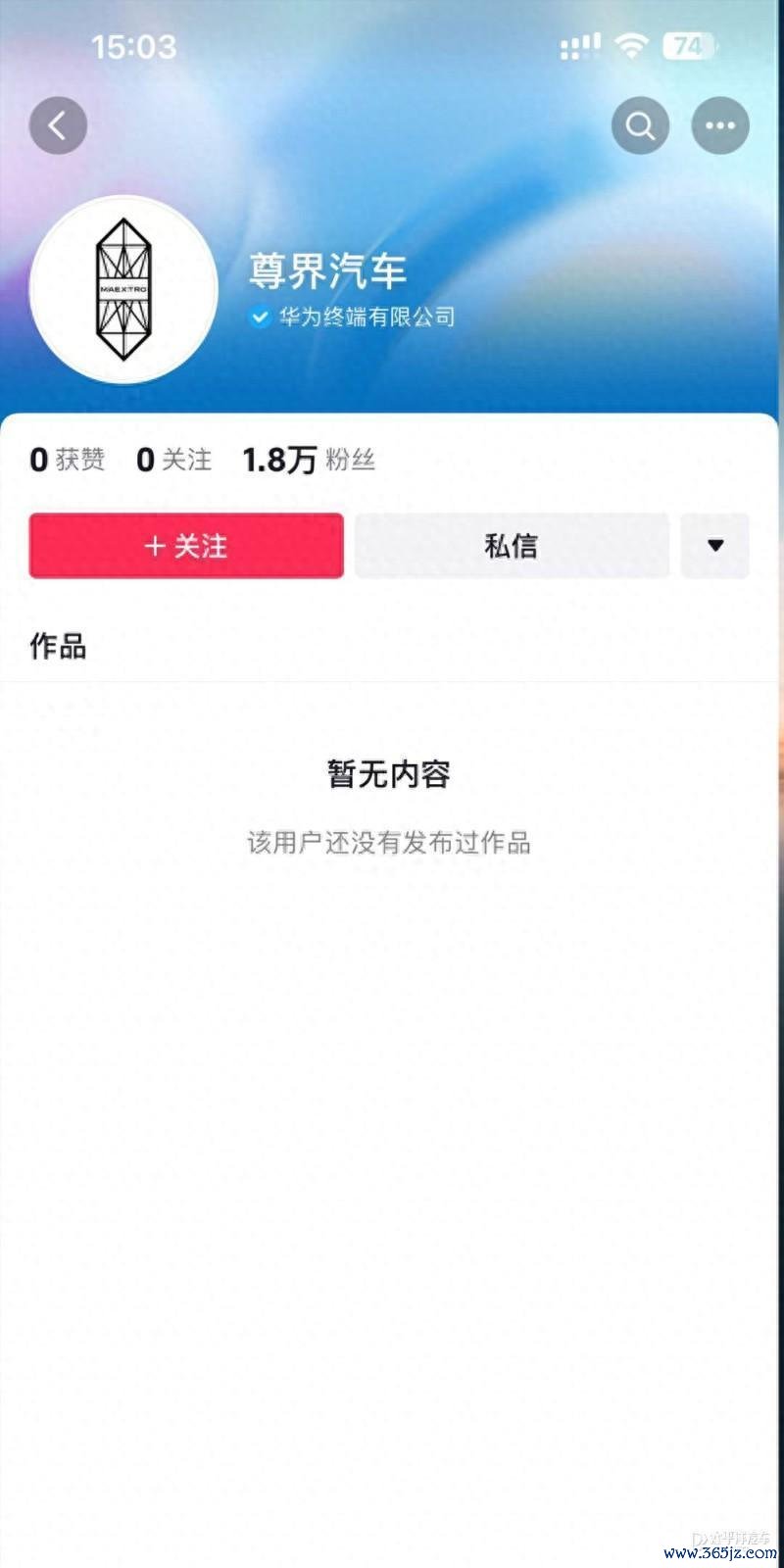
Task: Open the search magnifier icon
Action: point(640,125)
